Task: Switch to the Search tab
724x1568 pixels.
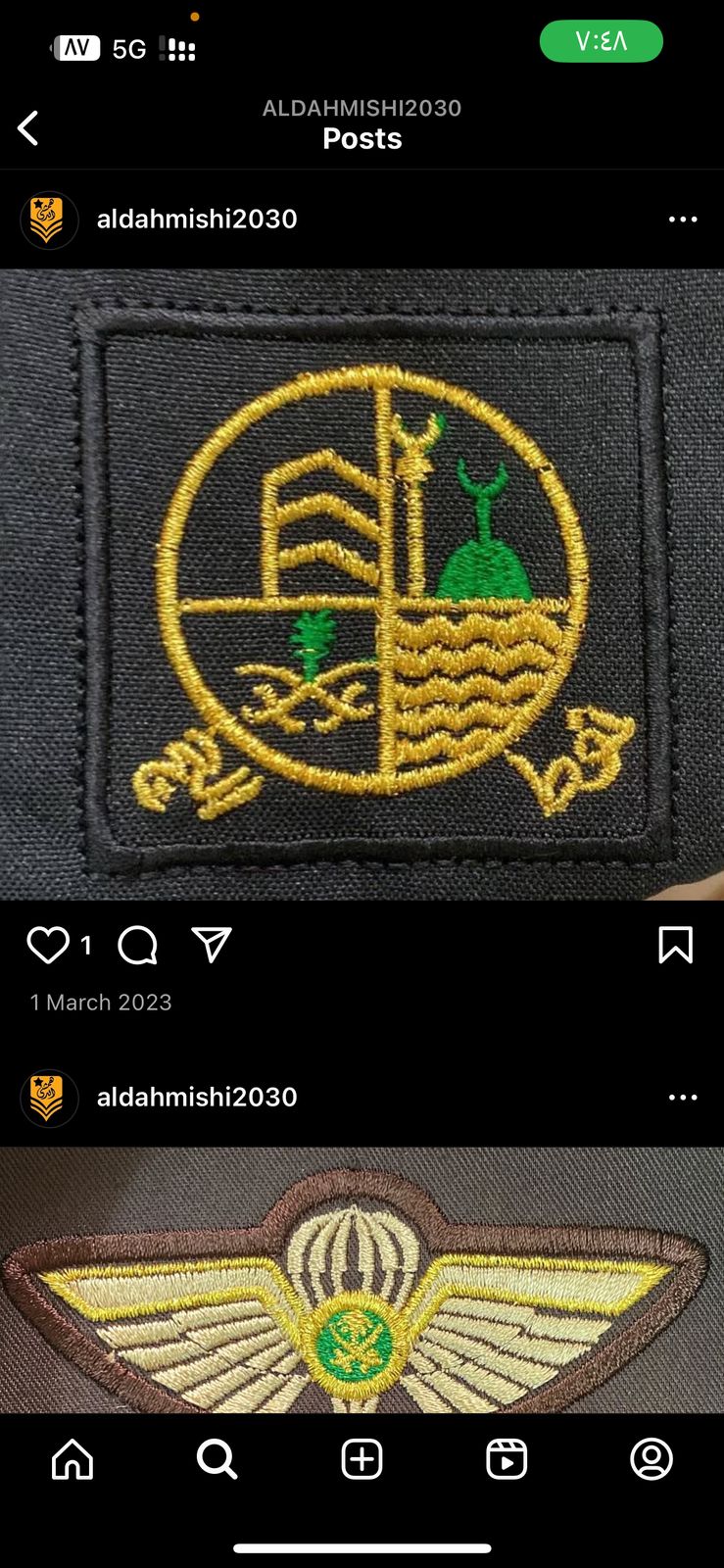Action: click(x=217, y=1459)
